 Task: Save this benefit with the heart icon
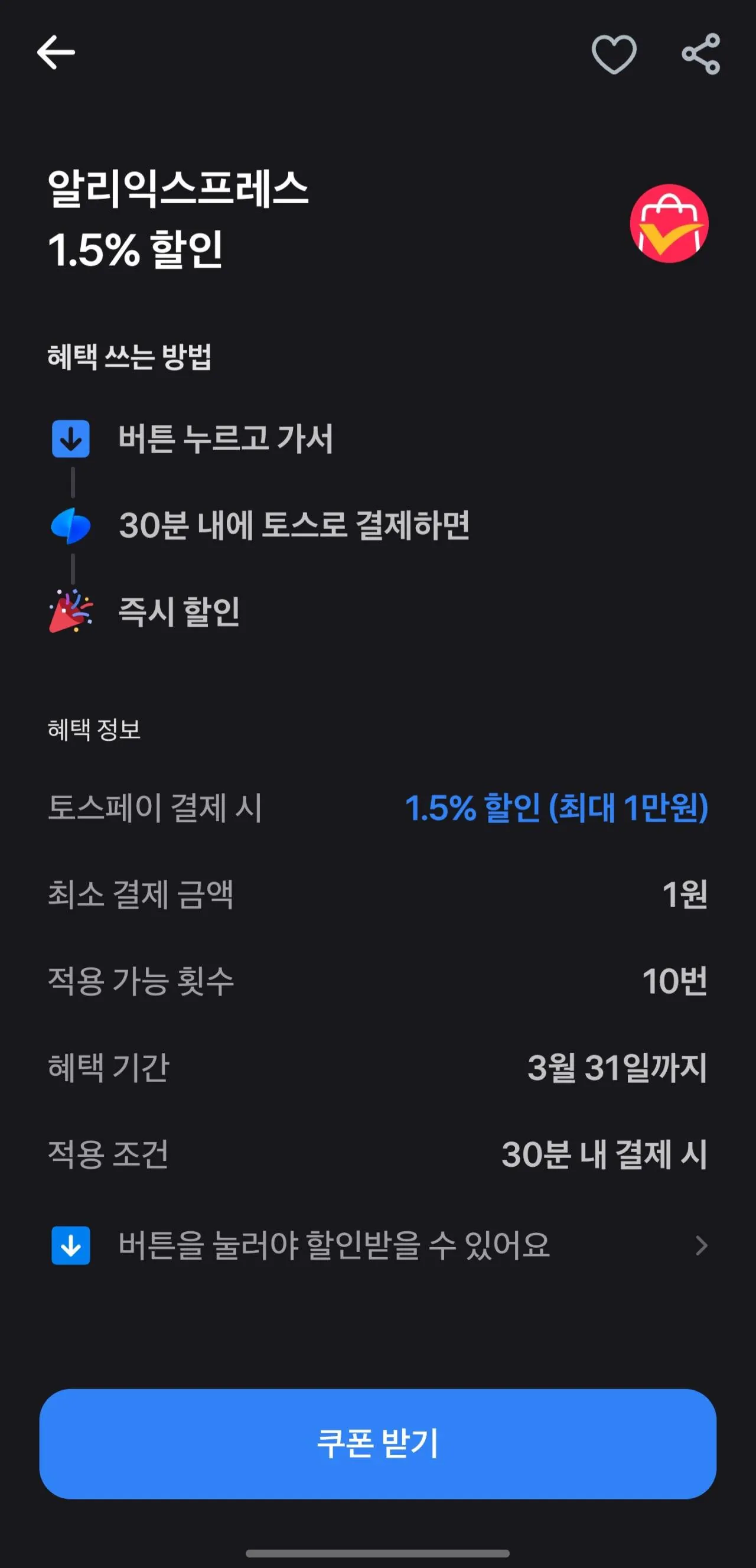(x=614, y=54)
